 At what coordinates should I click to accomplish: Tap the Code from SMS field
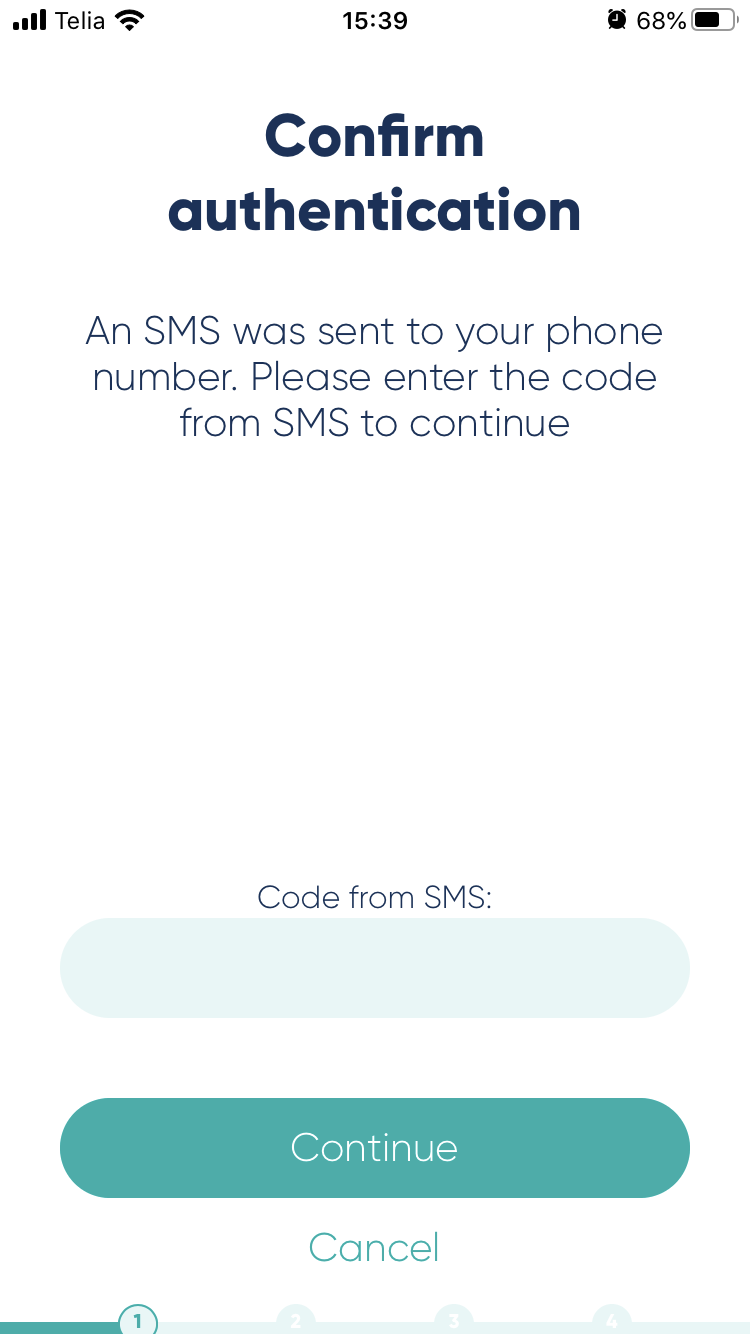pyautogui.click(x=375, y=968)
